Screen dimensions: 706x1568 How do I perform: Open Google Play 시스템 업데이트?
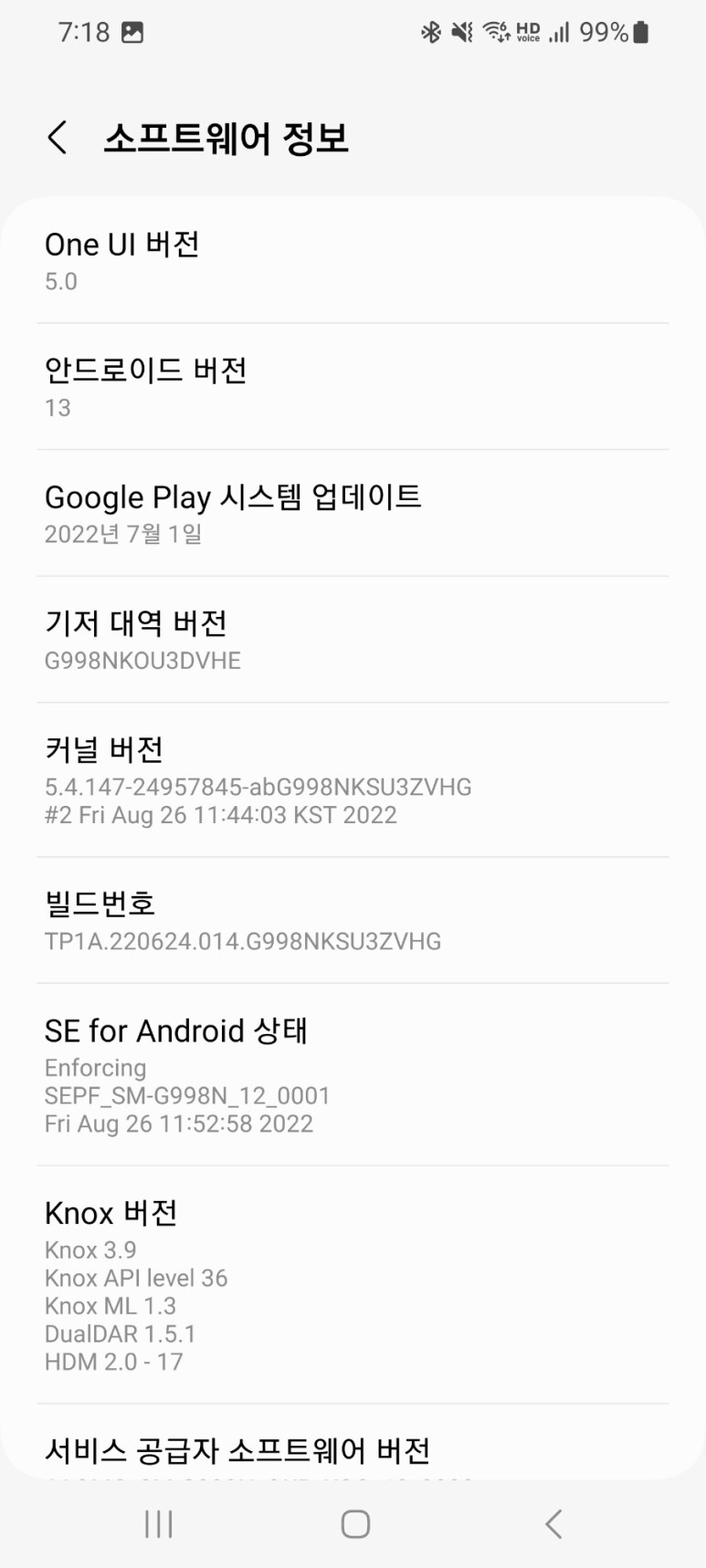(x=353, y=513)
